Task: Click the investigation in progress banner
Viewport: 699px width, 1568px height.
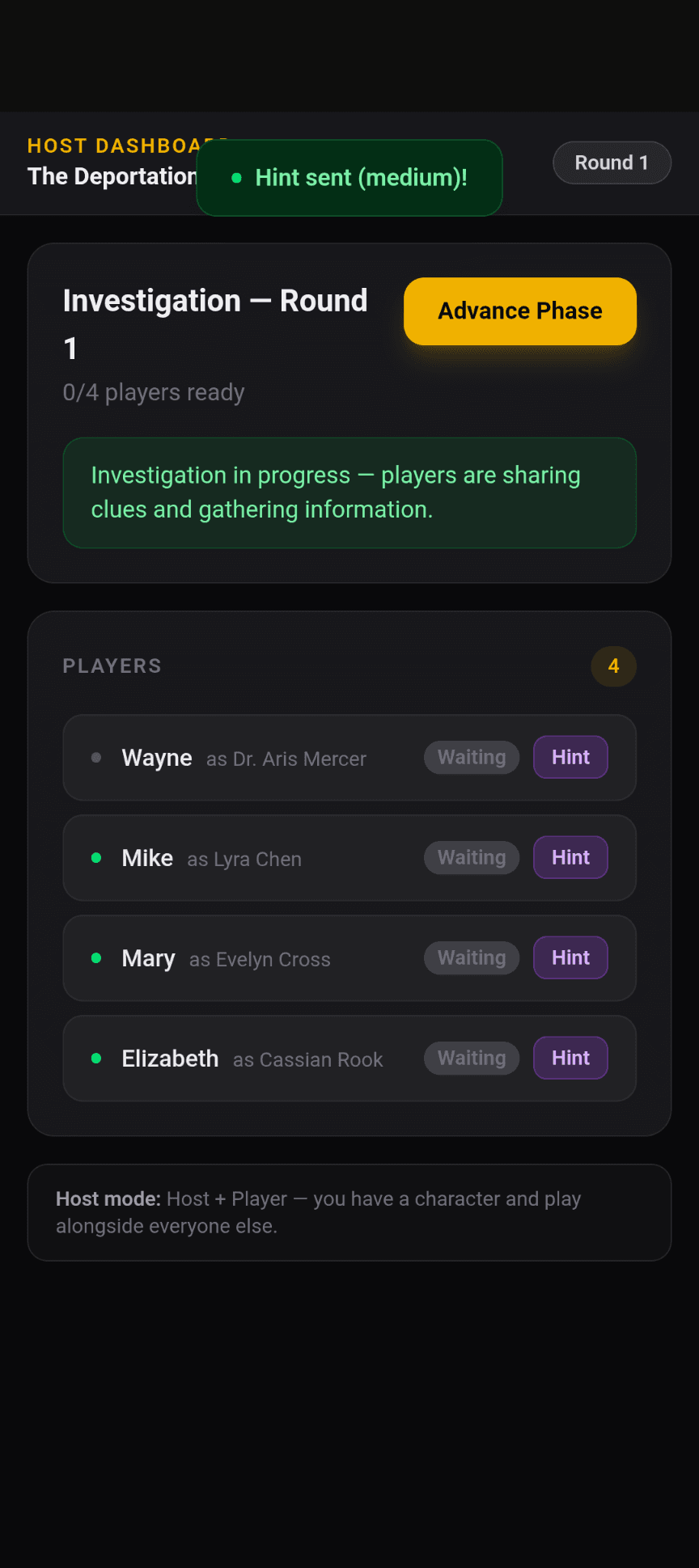Action: (x=349, y=492)
